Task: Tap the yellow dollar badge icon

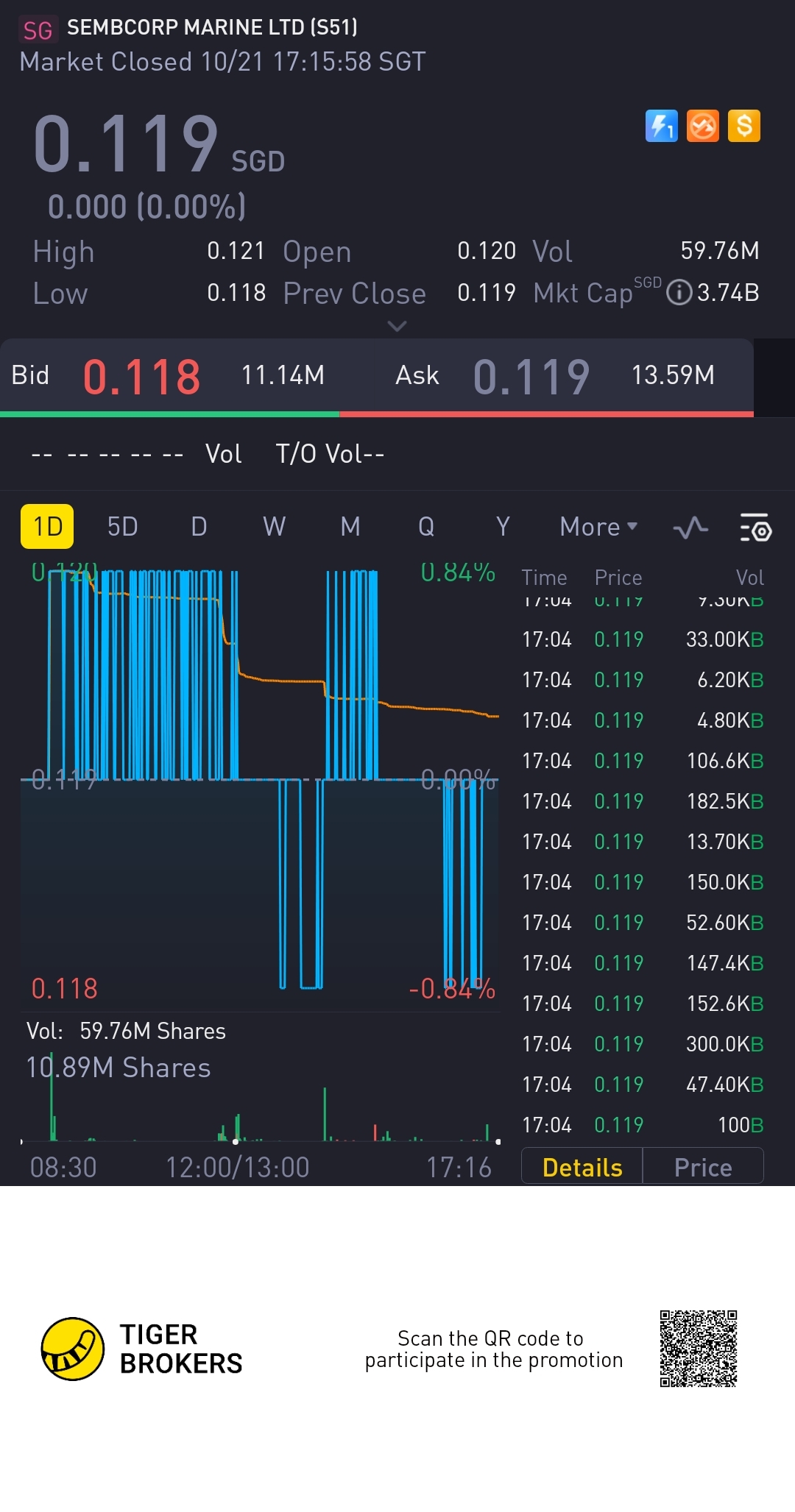Action: coord(744,126)
